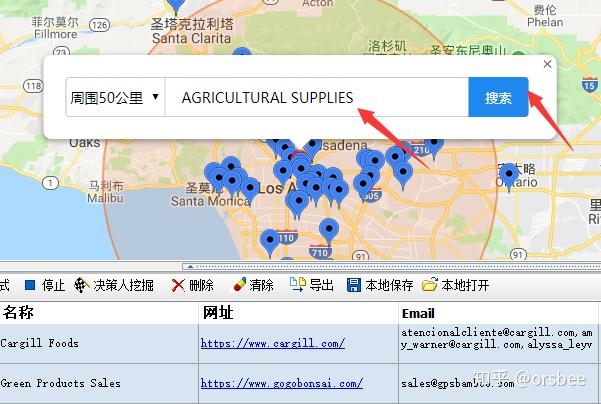Close the search panel

546,64
